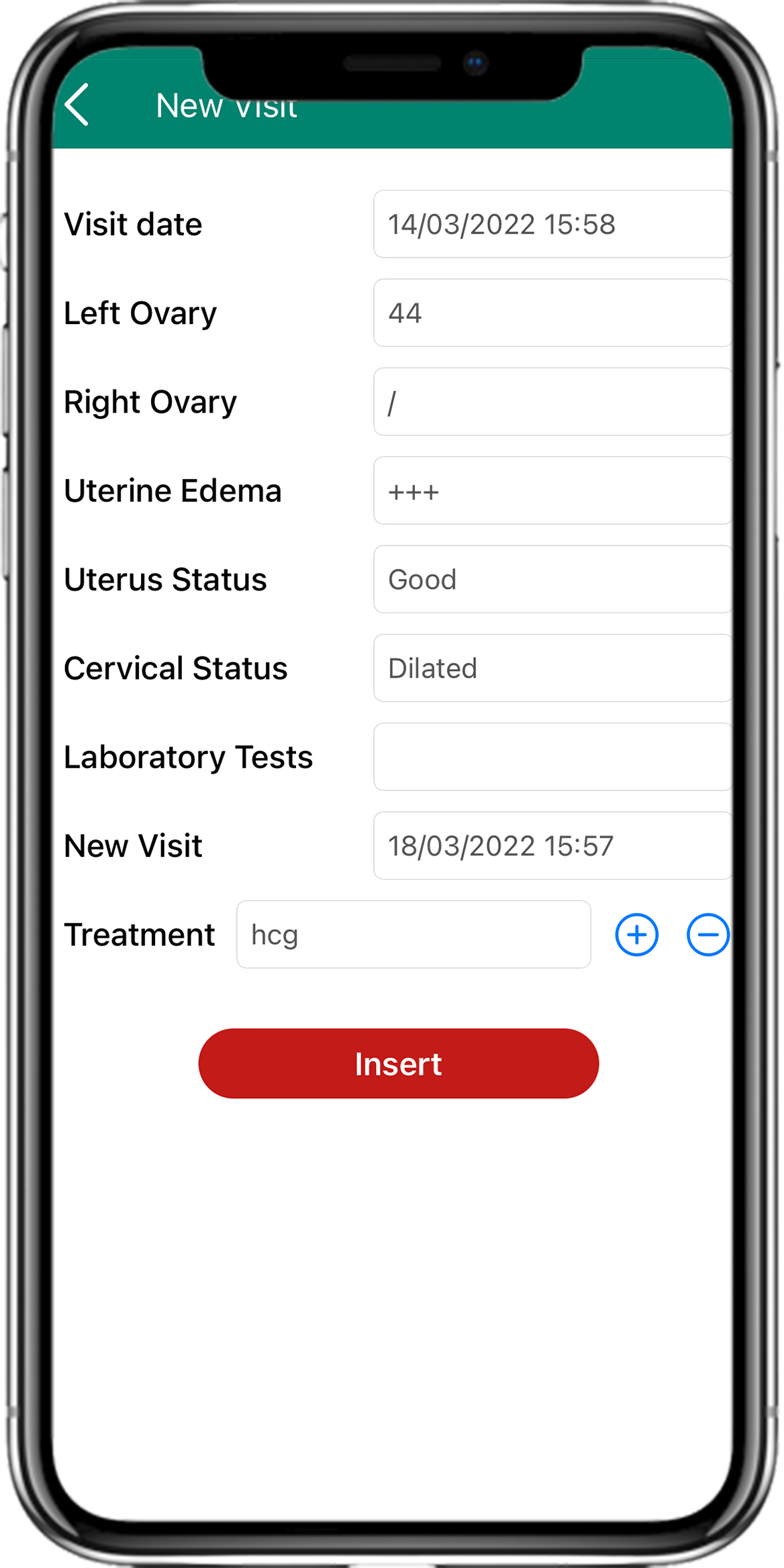Tap the Left Ovary field
This screenshot has height=1568, width=784.
pos(552,313)
